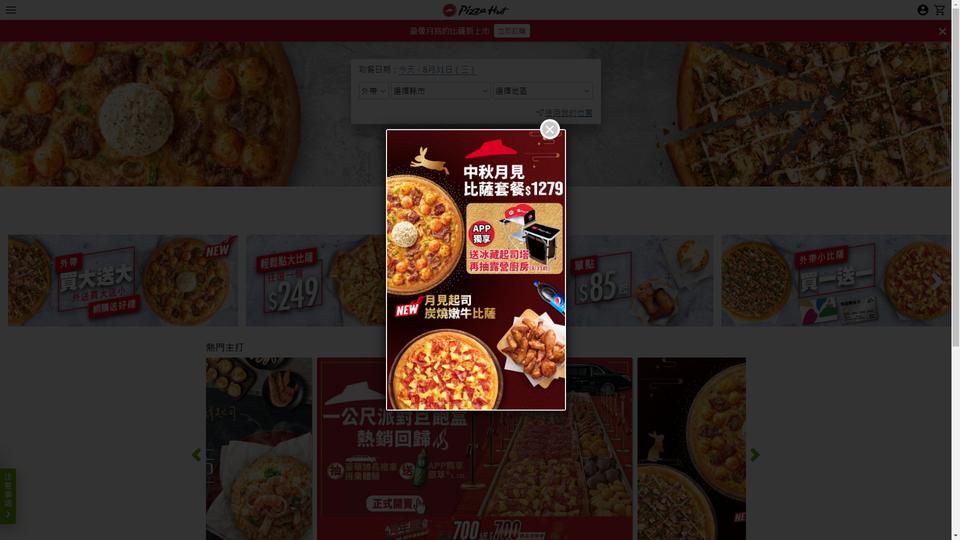Show previous hot items carousel slide
The height and width of the screenshot is (540, 960).
196,455
